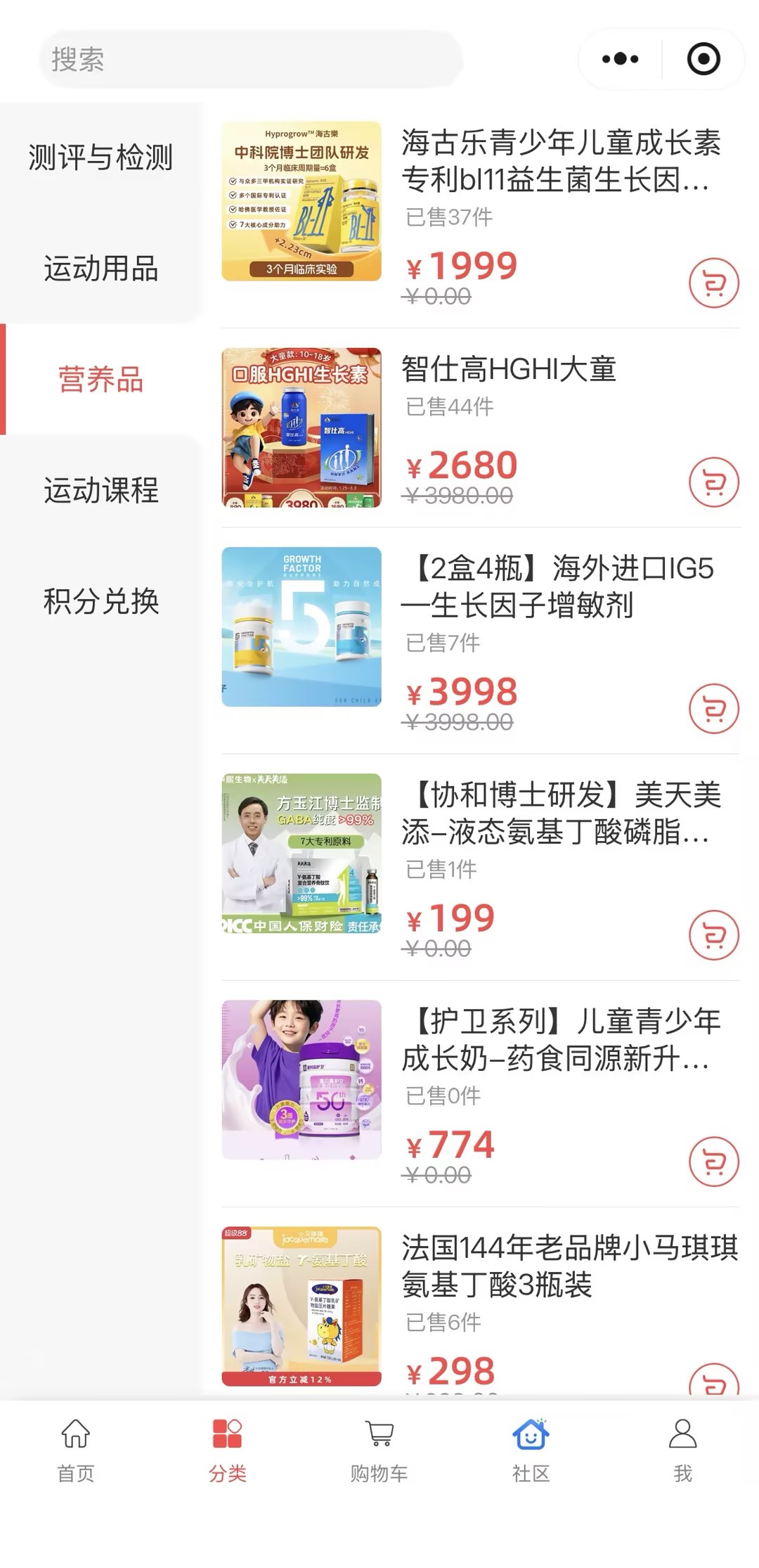Open the 我 profile tab

click(682, 1450)
